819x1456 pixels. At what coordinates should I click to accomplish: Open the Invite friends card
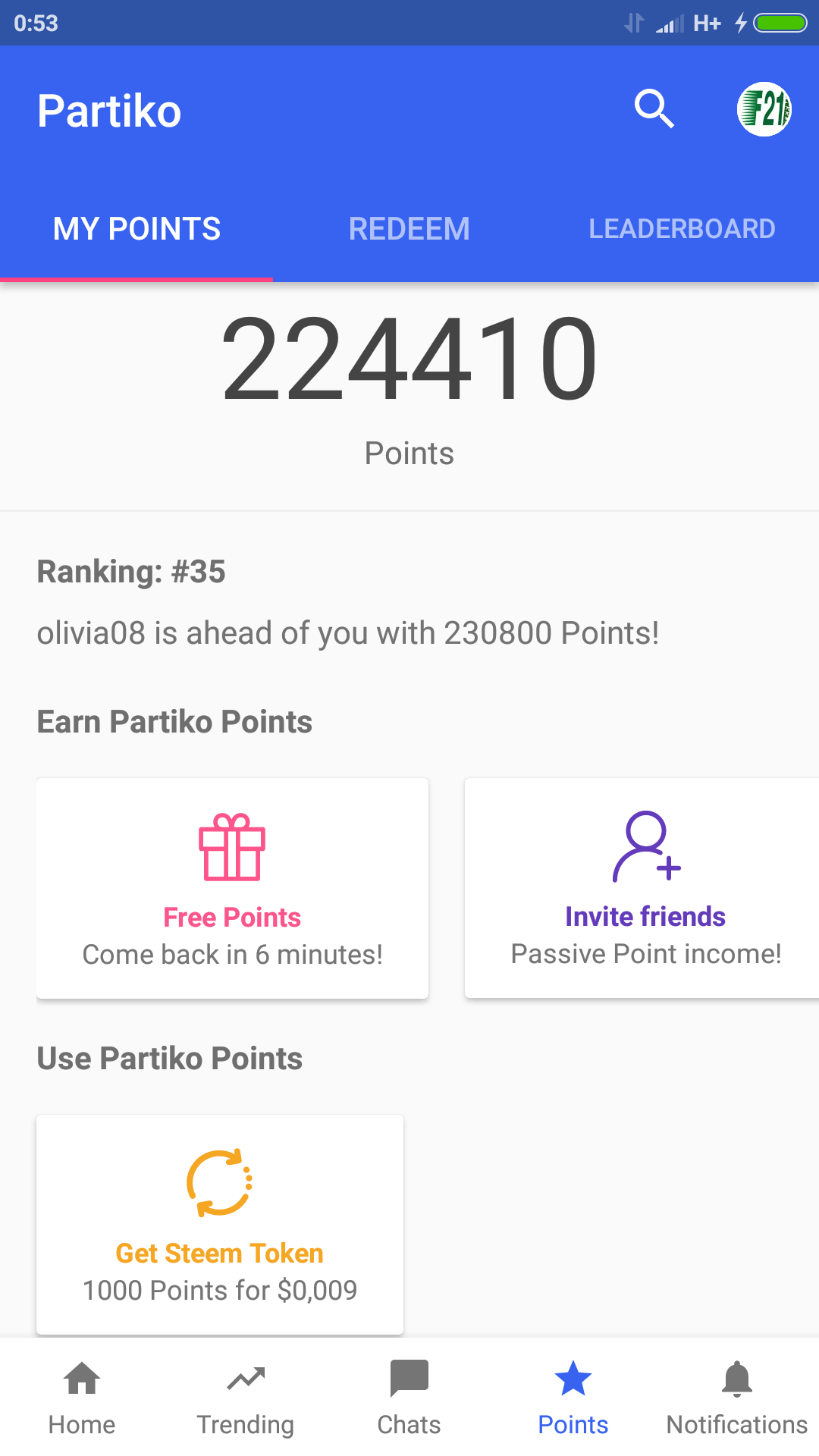tap(642, 888)
